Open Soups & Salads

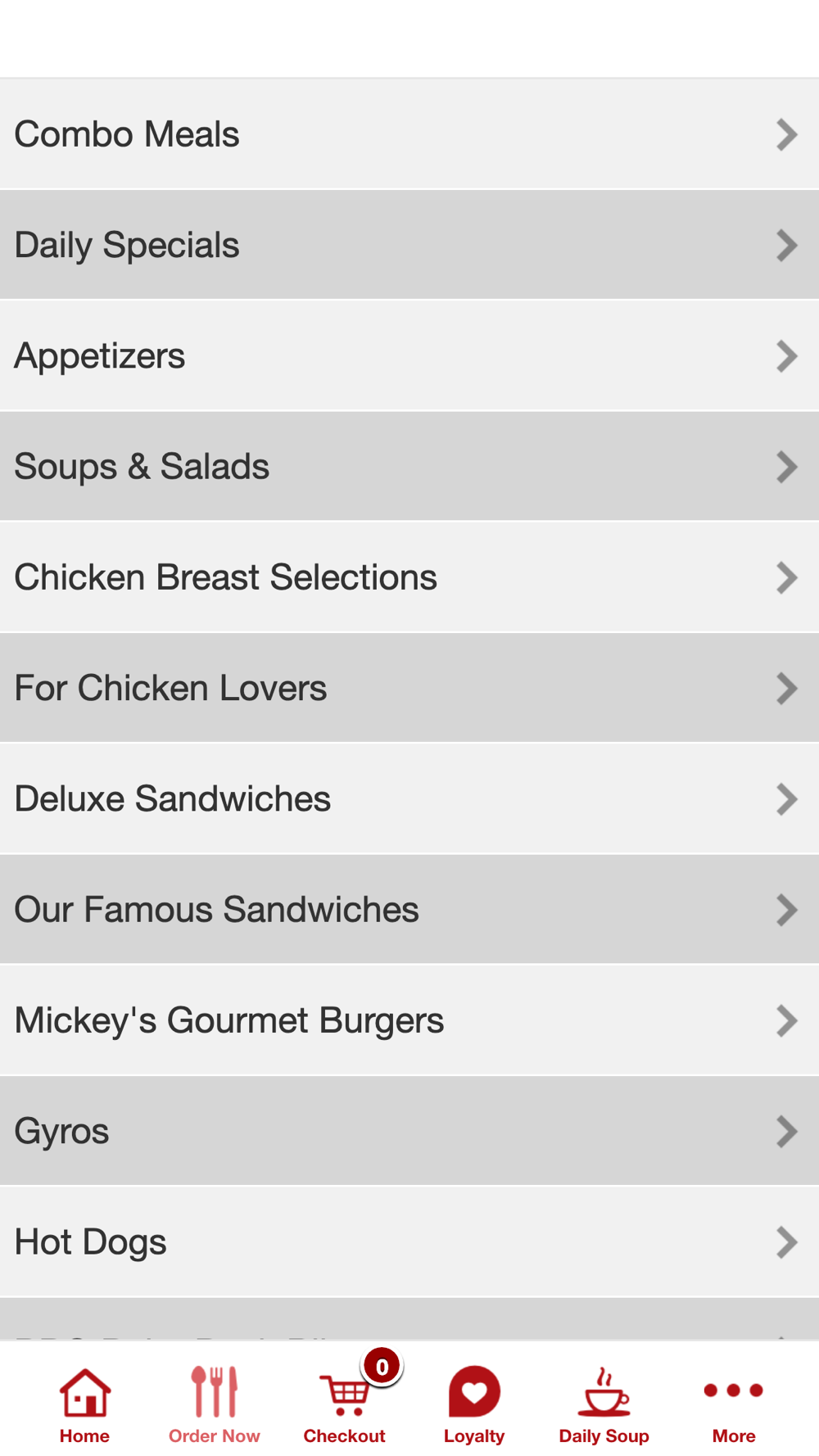pos(409,467)
